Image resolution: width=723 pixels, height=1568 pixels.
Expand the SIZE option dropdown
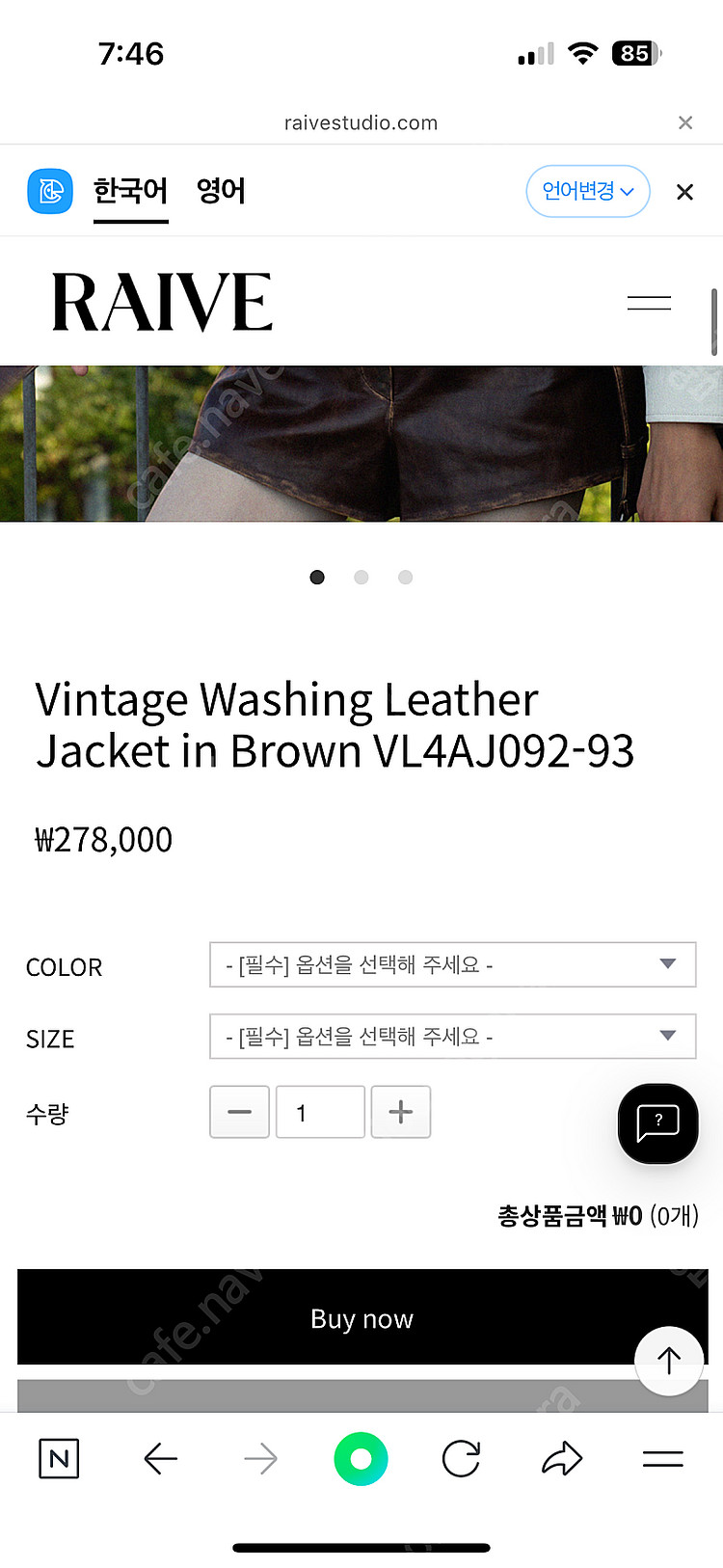point(452,1036)
